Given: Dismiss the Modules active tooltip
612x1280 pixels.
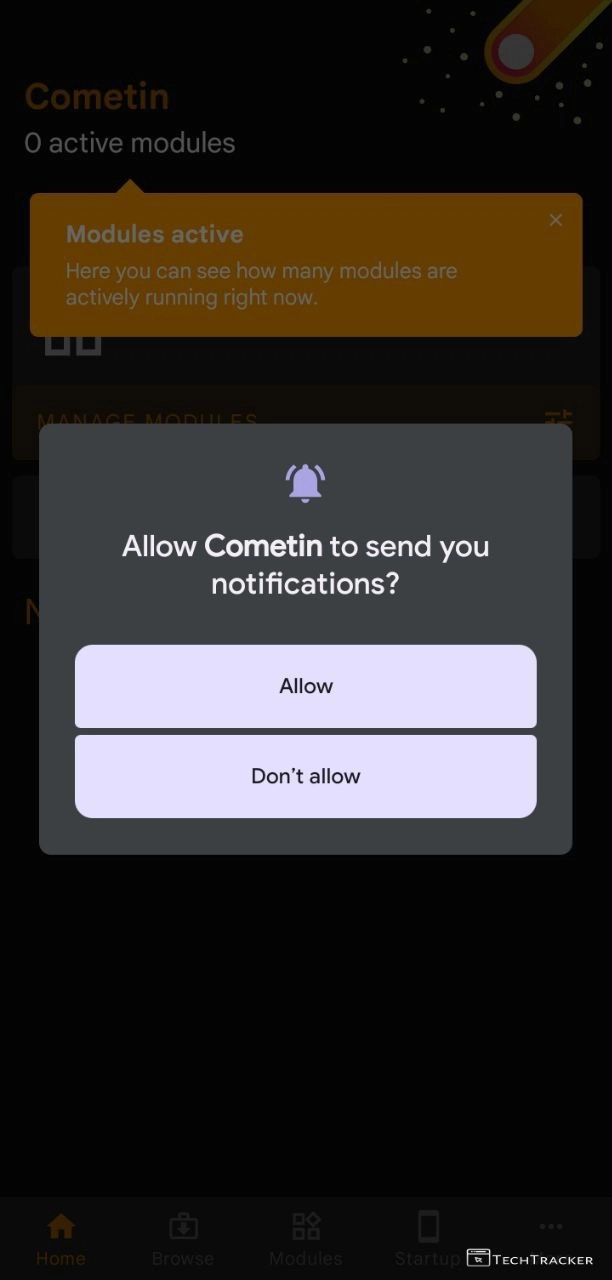Looking at the screenshot, I should 556,220.
